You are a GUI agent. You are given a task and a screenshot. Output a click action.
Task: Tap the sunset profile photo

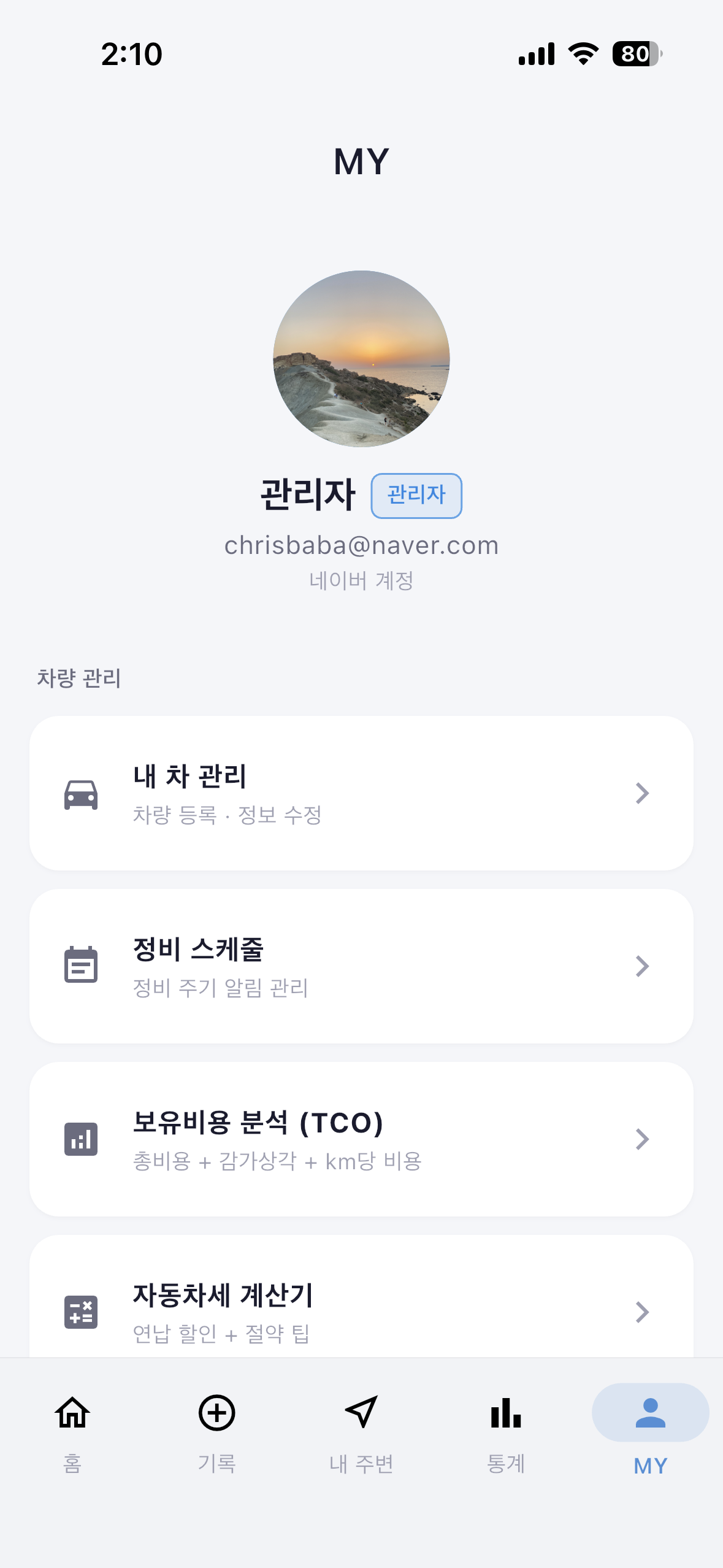tap(361, 359)
